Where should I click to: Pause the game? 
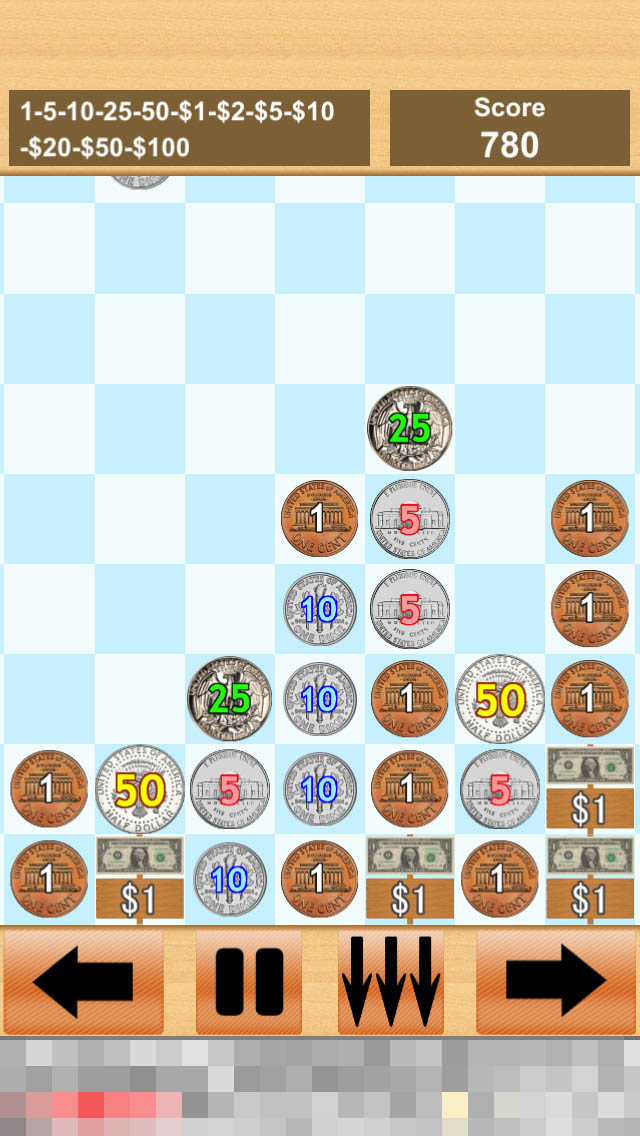point(249,981)
